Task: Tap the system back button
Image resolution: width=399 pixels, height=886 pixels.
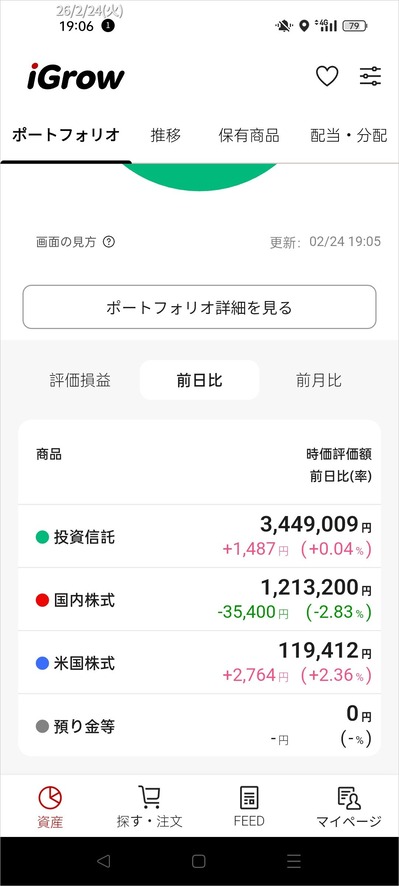Action: click(x=103, y=861)
